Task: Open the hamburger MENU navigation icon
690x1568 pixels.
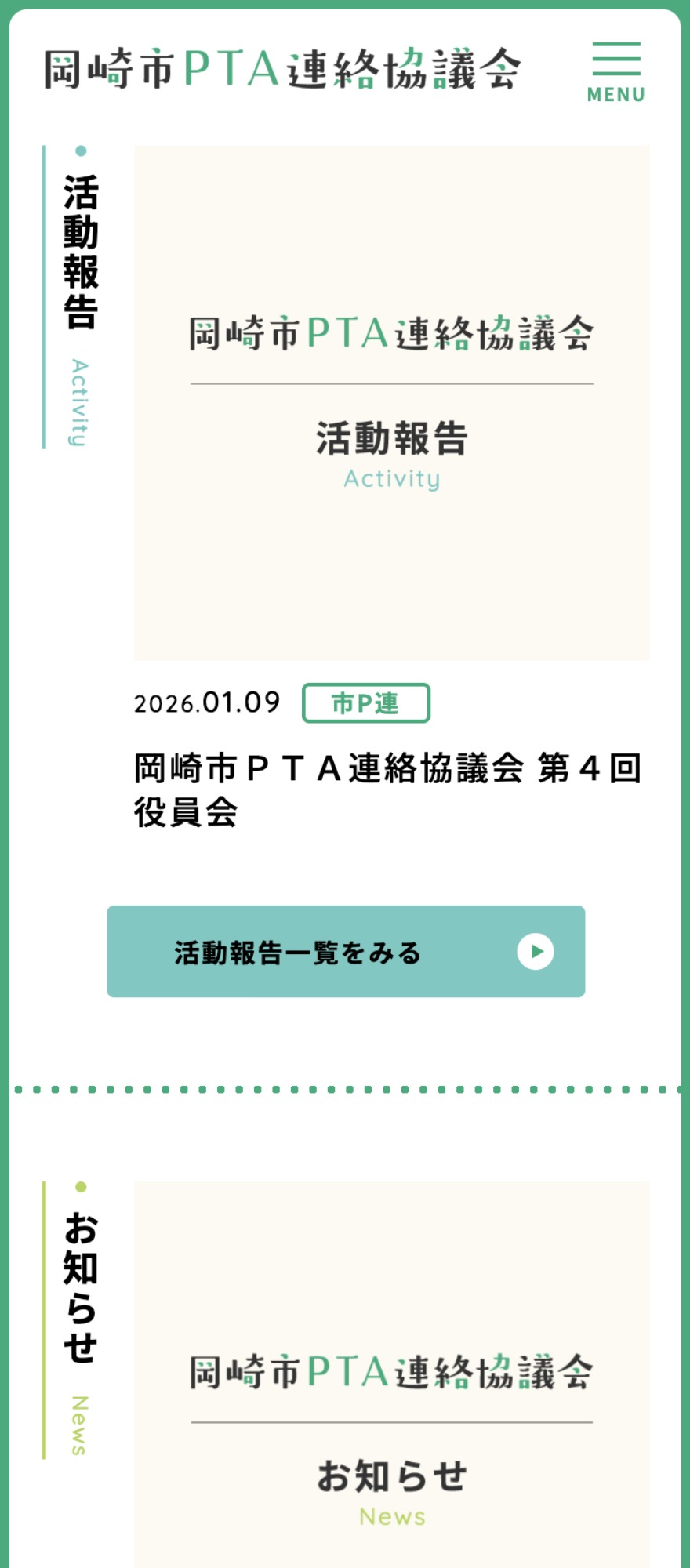Action: pyautogui.click(x=617, y=59)
